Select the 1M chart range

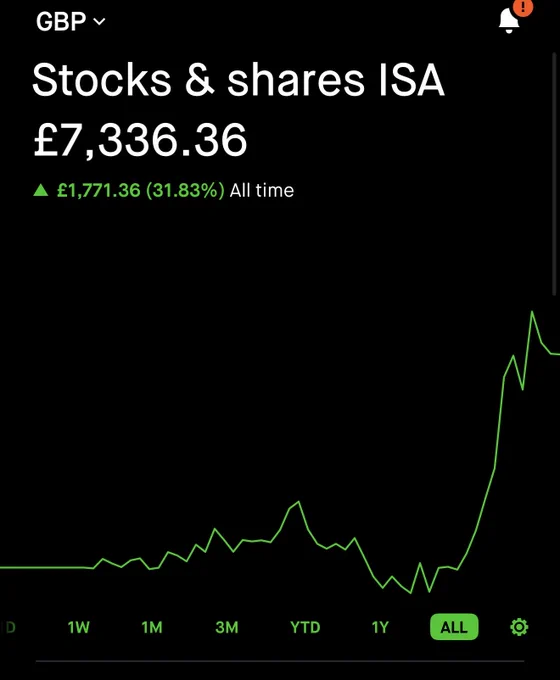(x=152, y=627)
